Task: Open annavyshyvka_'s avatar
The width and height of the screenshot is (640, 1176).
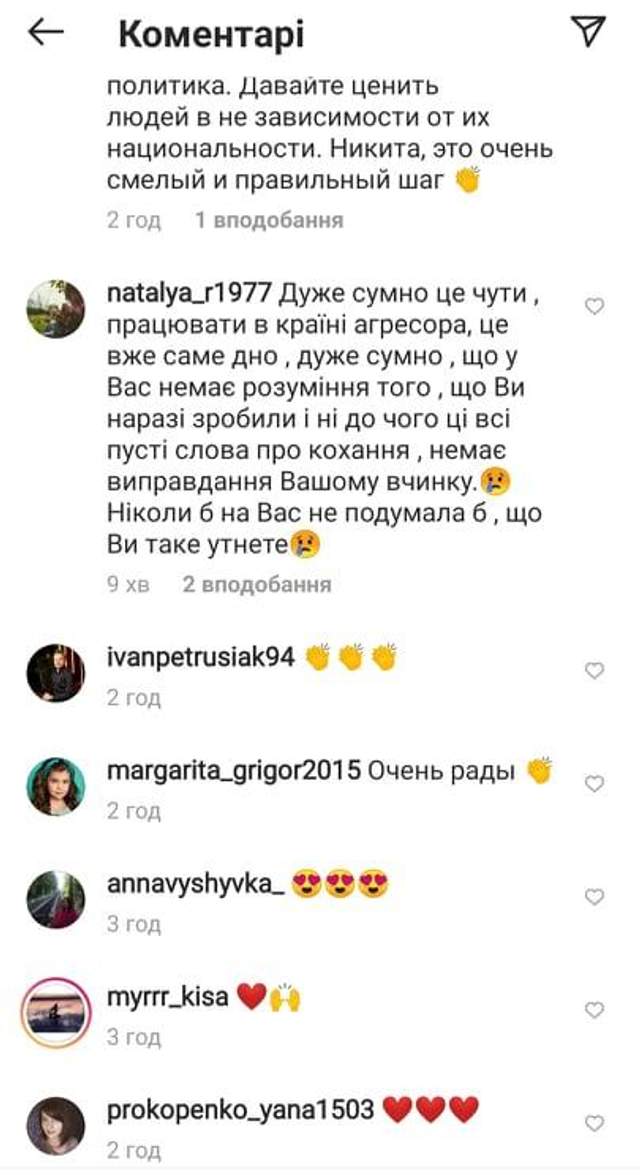Action: tap(55, 899)
